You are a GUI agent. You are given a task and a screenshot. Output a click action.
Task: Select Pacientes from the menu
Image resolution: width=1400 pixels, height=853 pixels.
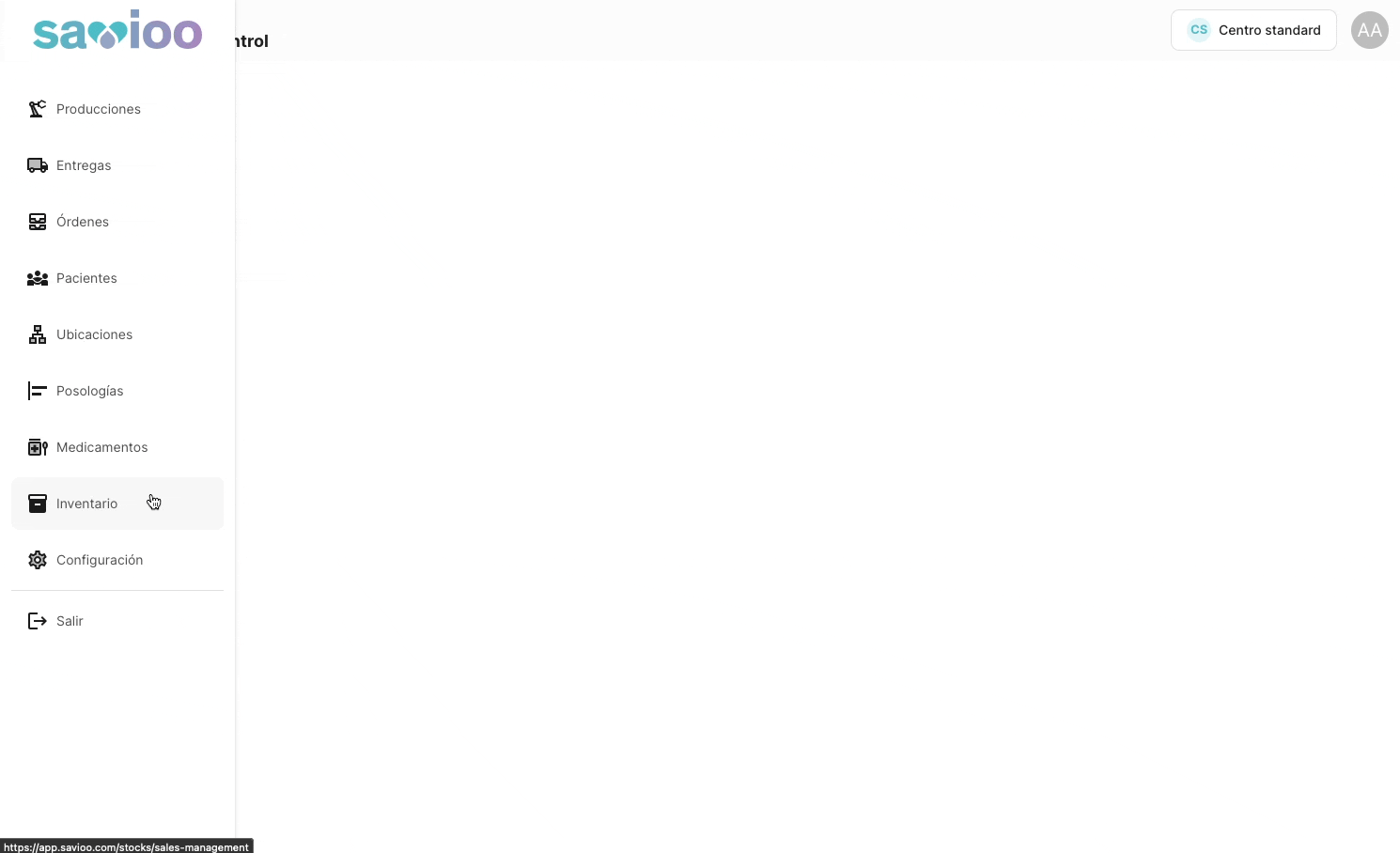[86, 278]
